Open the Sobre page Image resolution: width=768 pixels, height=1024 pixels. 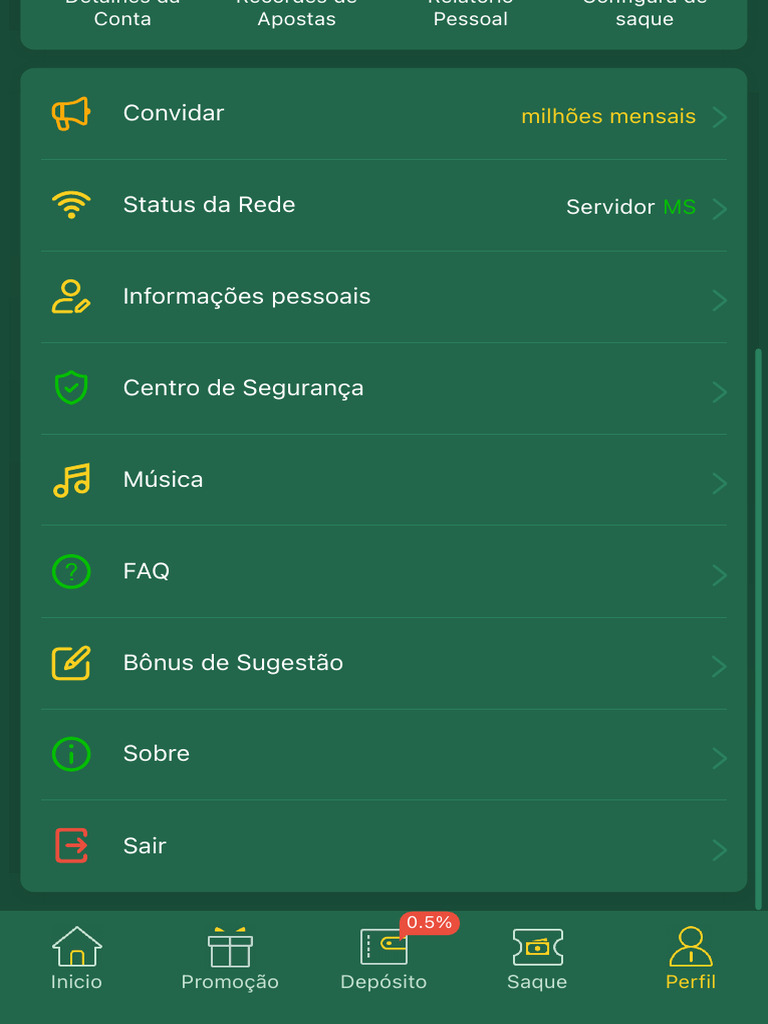pyautogui.click(x=383, y=754)
